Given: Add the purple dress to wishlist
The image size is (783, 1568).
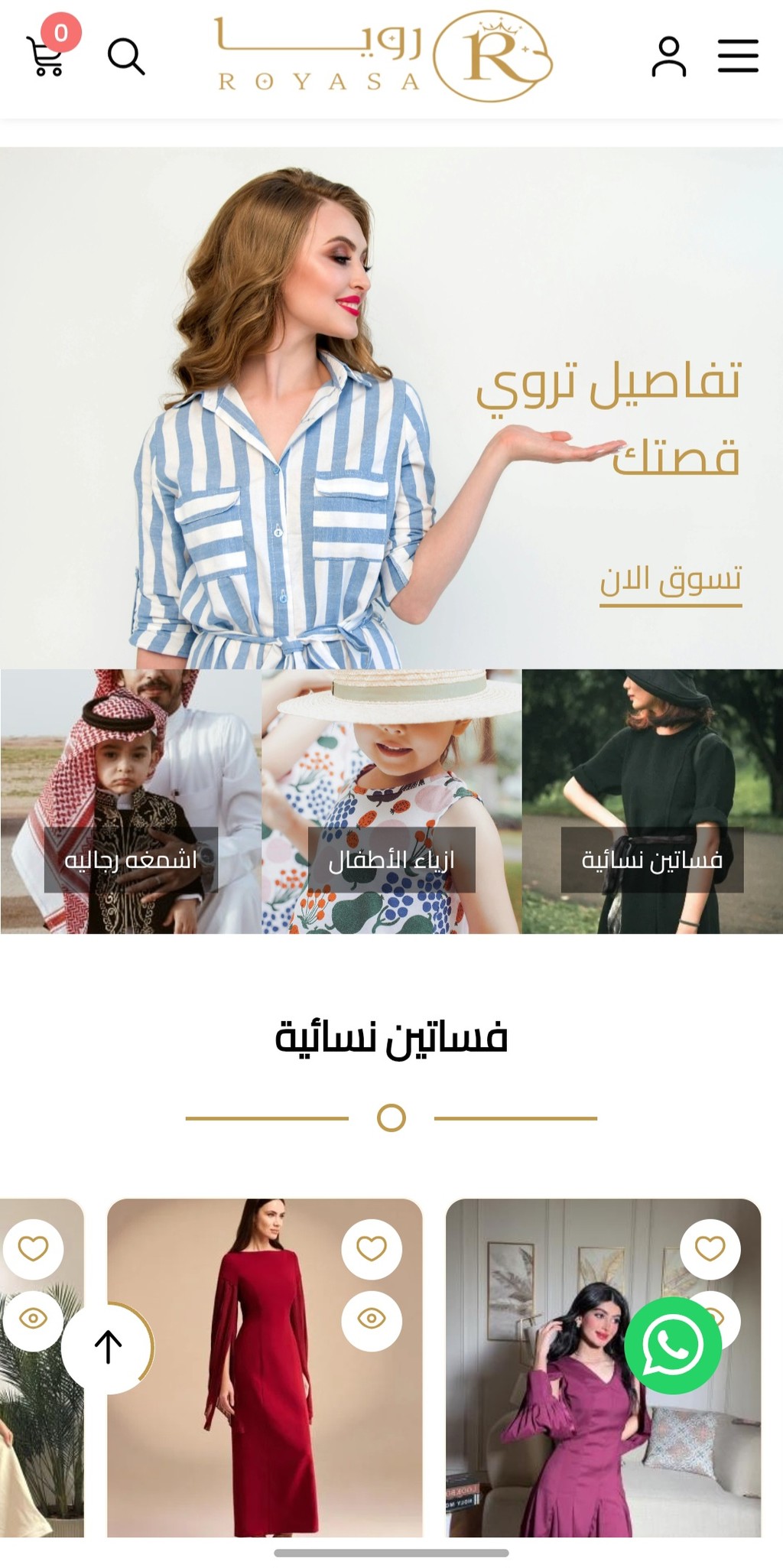Looking at the screenshot, I should click(710, 1249).
